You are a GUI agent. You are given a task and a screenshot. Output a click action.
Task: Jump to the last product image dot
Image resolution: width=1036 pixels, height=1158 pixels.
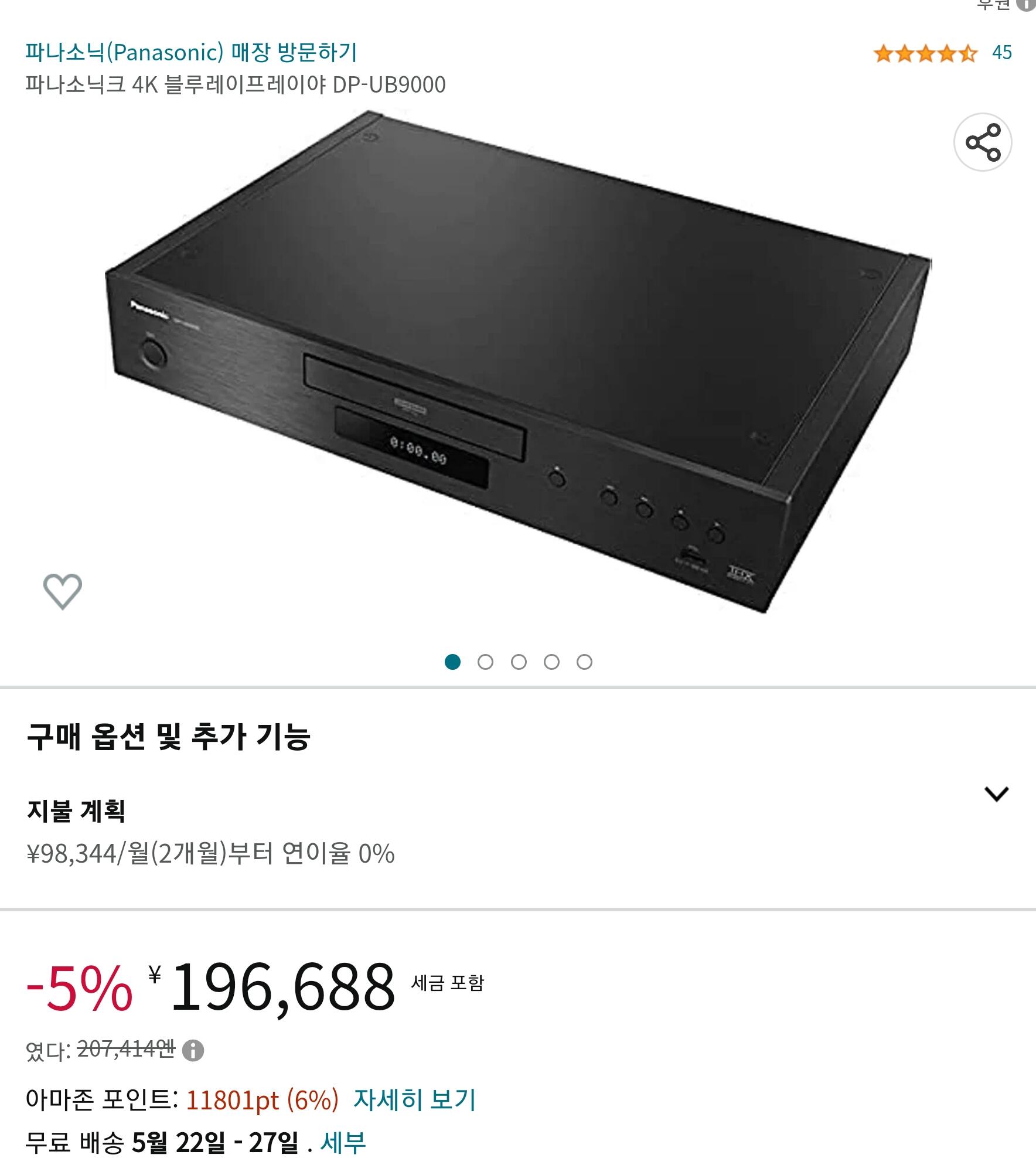pyautogui.click(x=584, y=662)
